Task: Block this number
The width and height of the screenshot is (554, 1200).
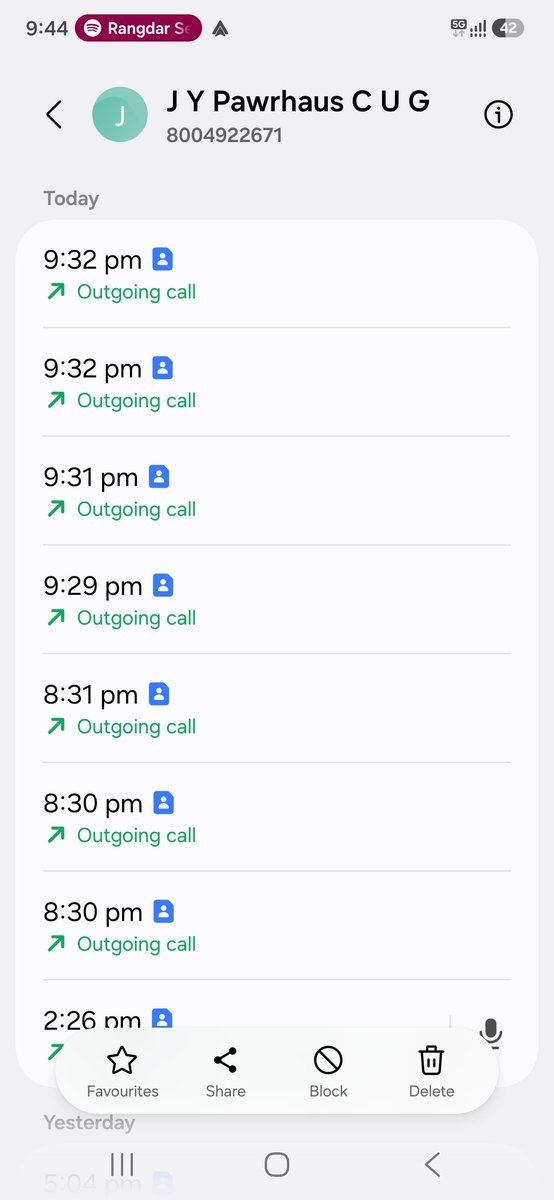Action: (328, 1072)
